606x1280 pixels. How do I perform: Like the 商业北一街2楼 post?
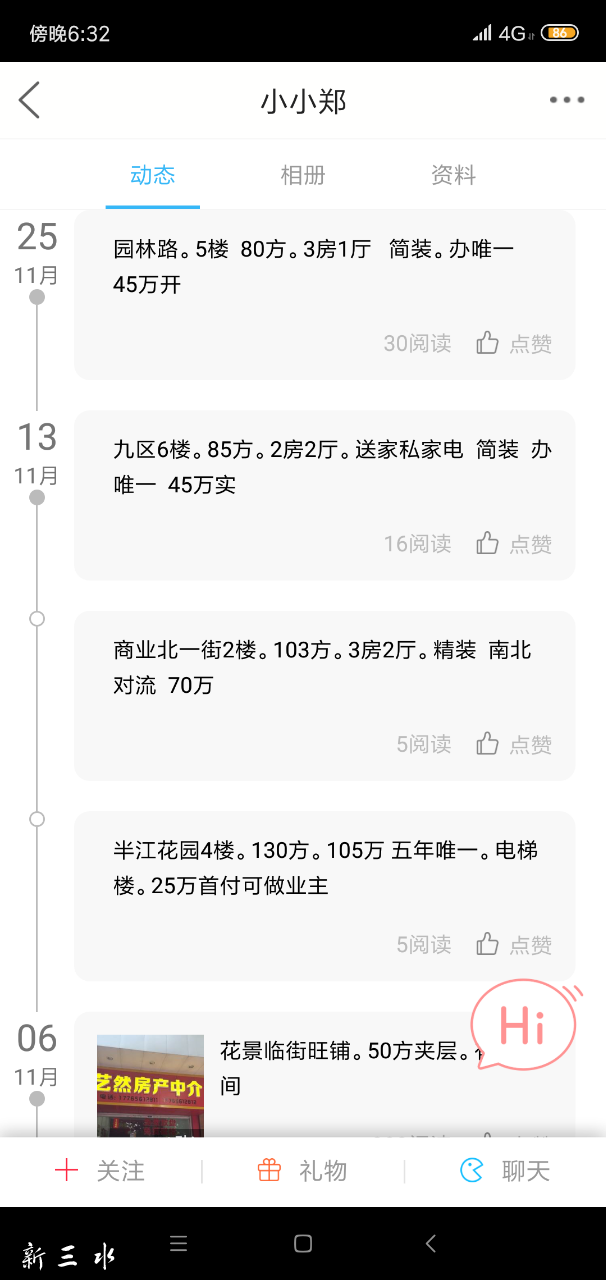[x=514, y=744]
